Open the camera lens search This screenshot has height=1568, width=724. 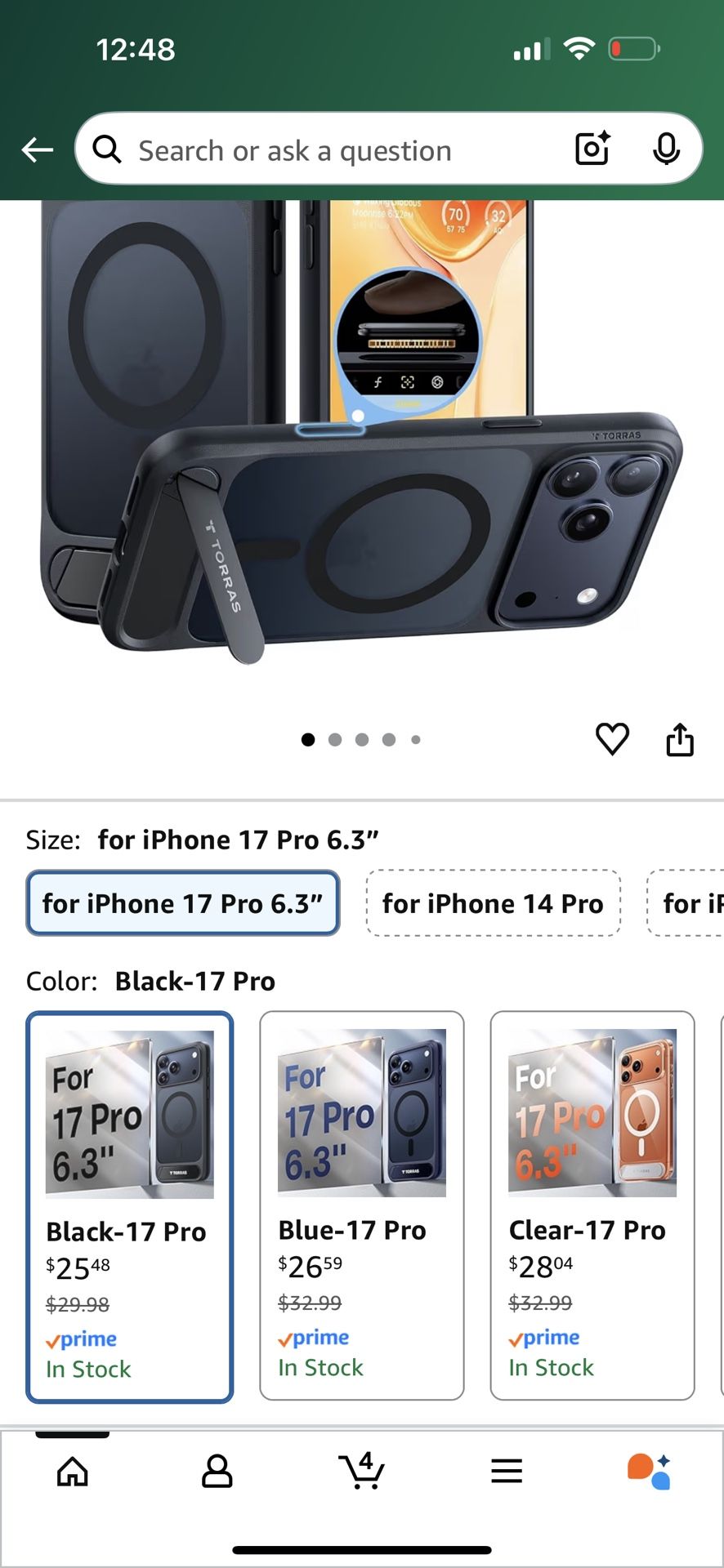point(592,149)
